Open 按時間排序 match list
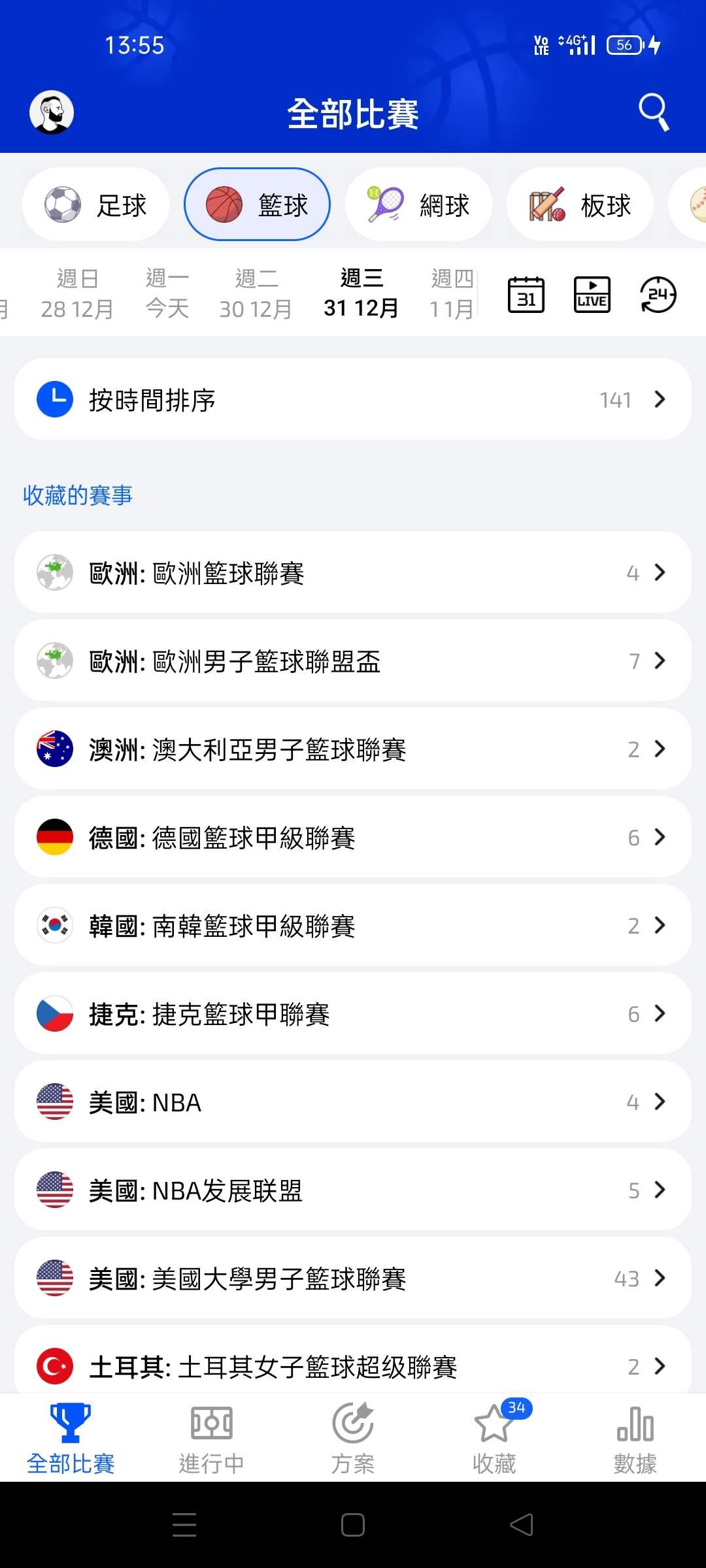This screenshot has width=706, height=1568. (353, 399)
